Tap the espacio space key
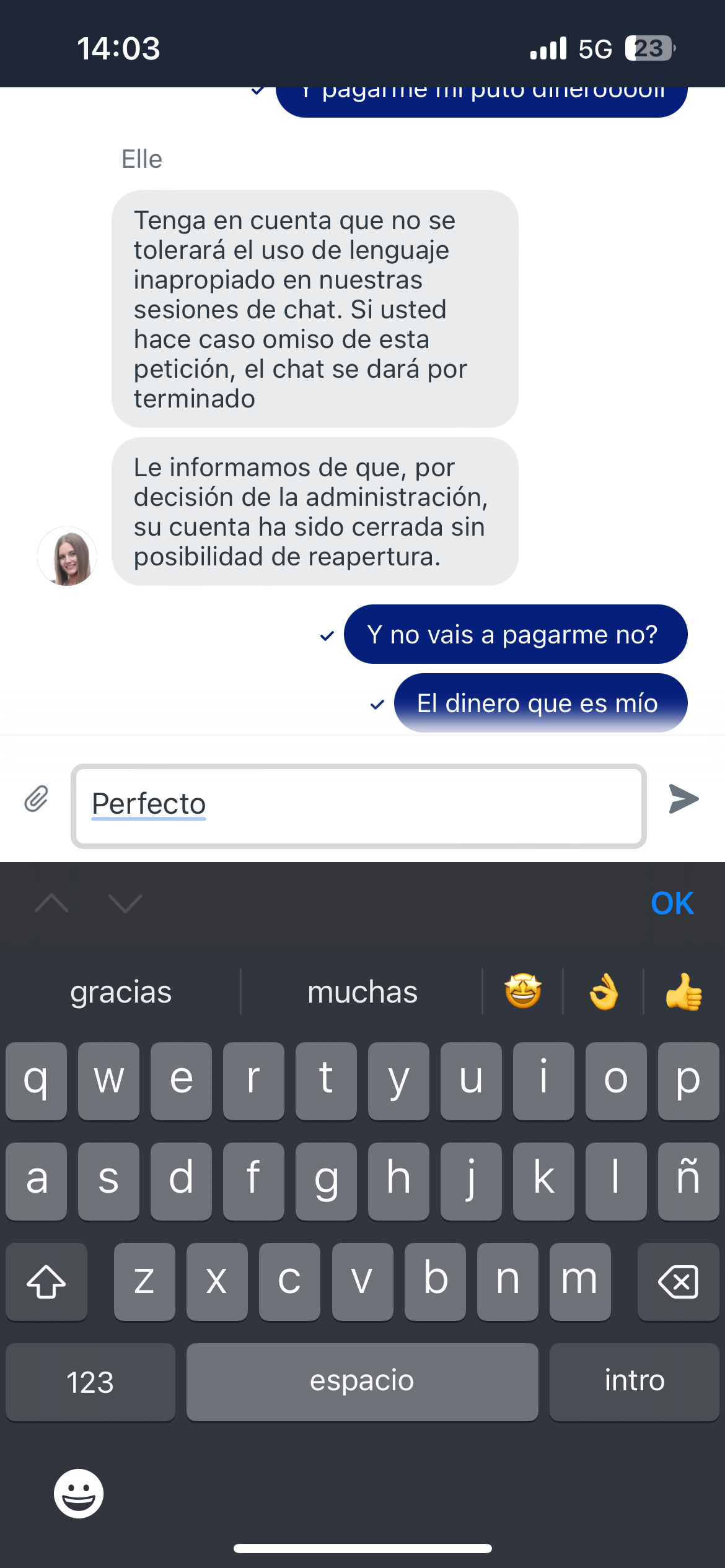 coord(362,1382)
